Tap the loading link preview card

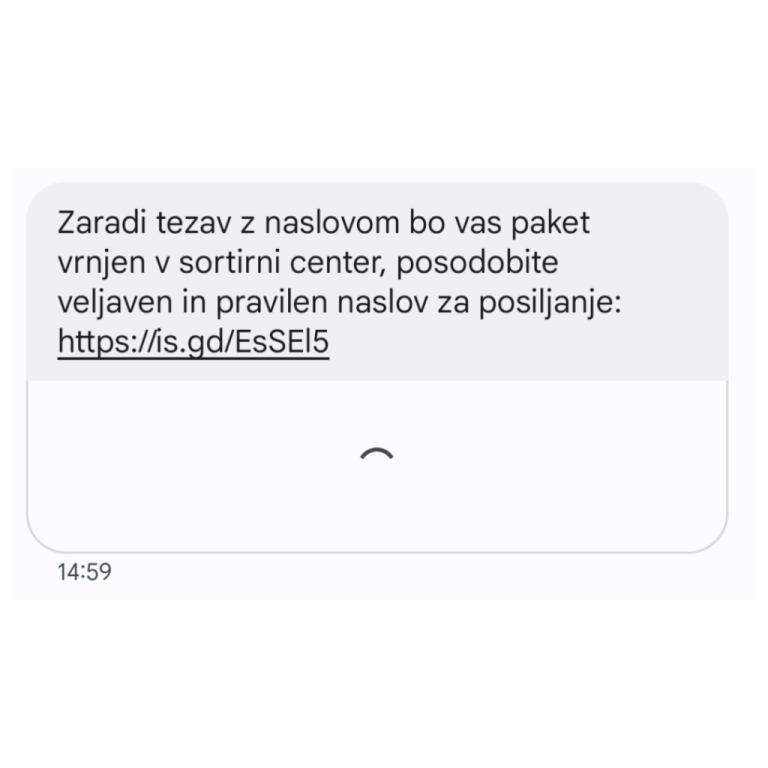pyautogui.click(x=376, y=463)
